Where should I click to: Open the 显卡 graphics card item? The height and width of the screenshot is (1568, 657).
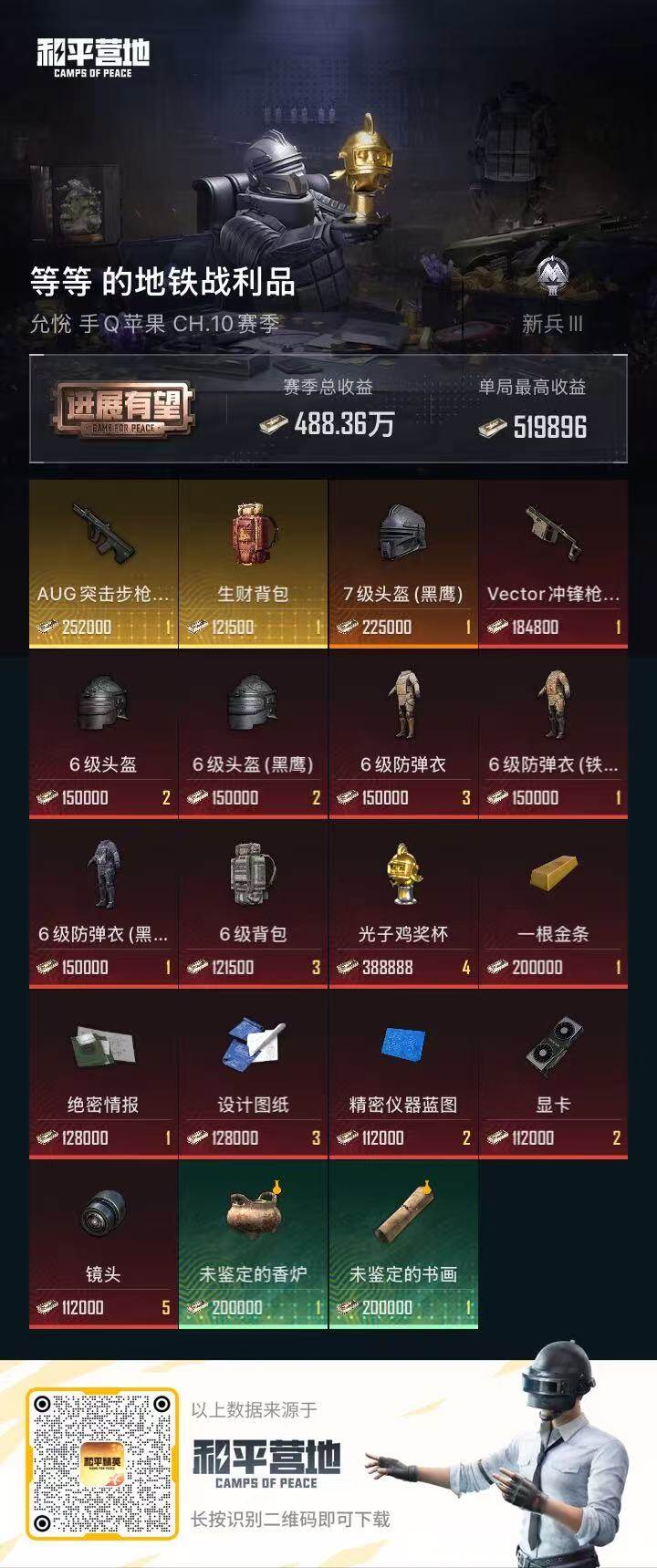554,1049
